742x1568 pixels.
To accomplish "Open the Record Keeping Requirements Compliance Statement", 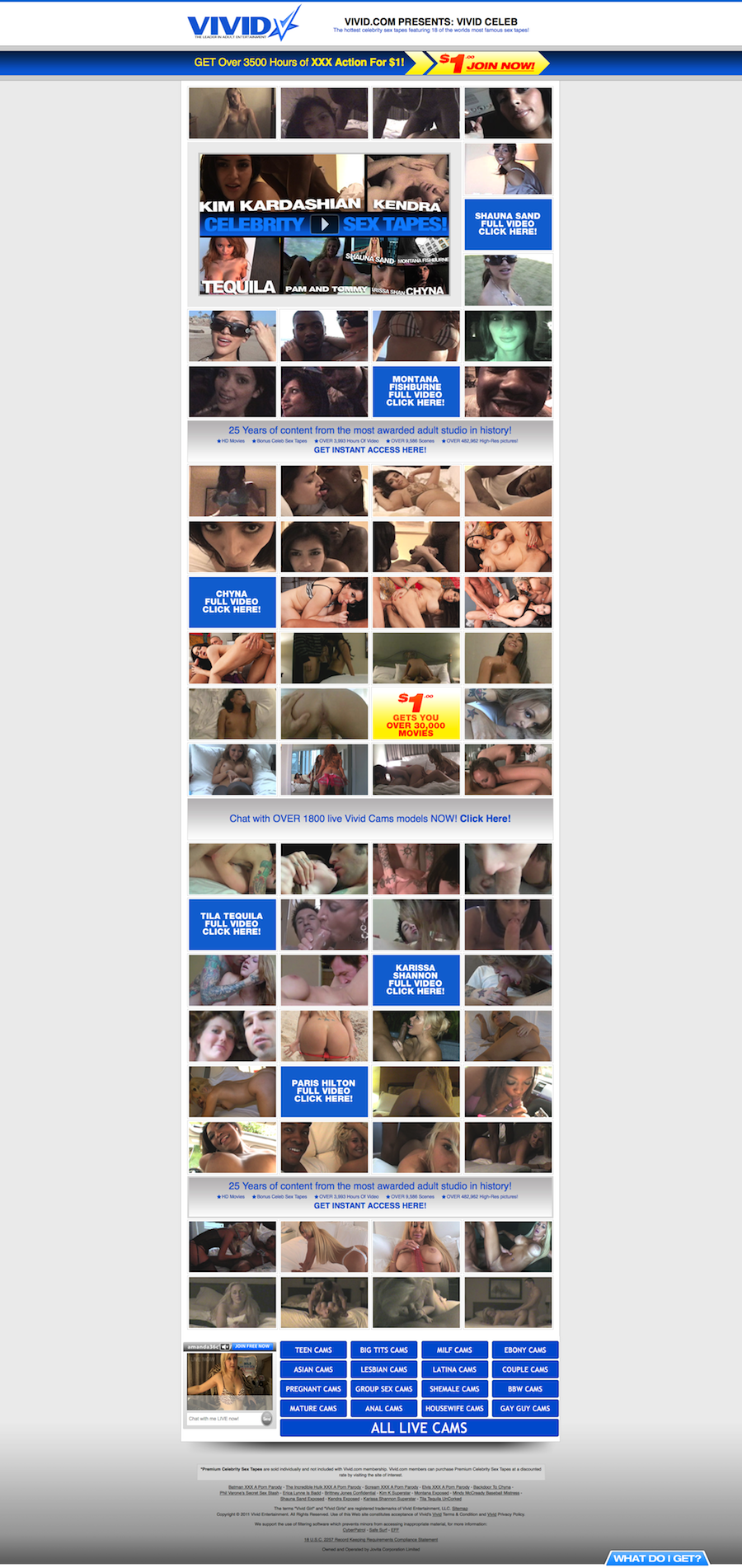I will point(371,1539).
